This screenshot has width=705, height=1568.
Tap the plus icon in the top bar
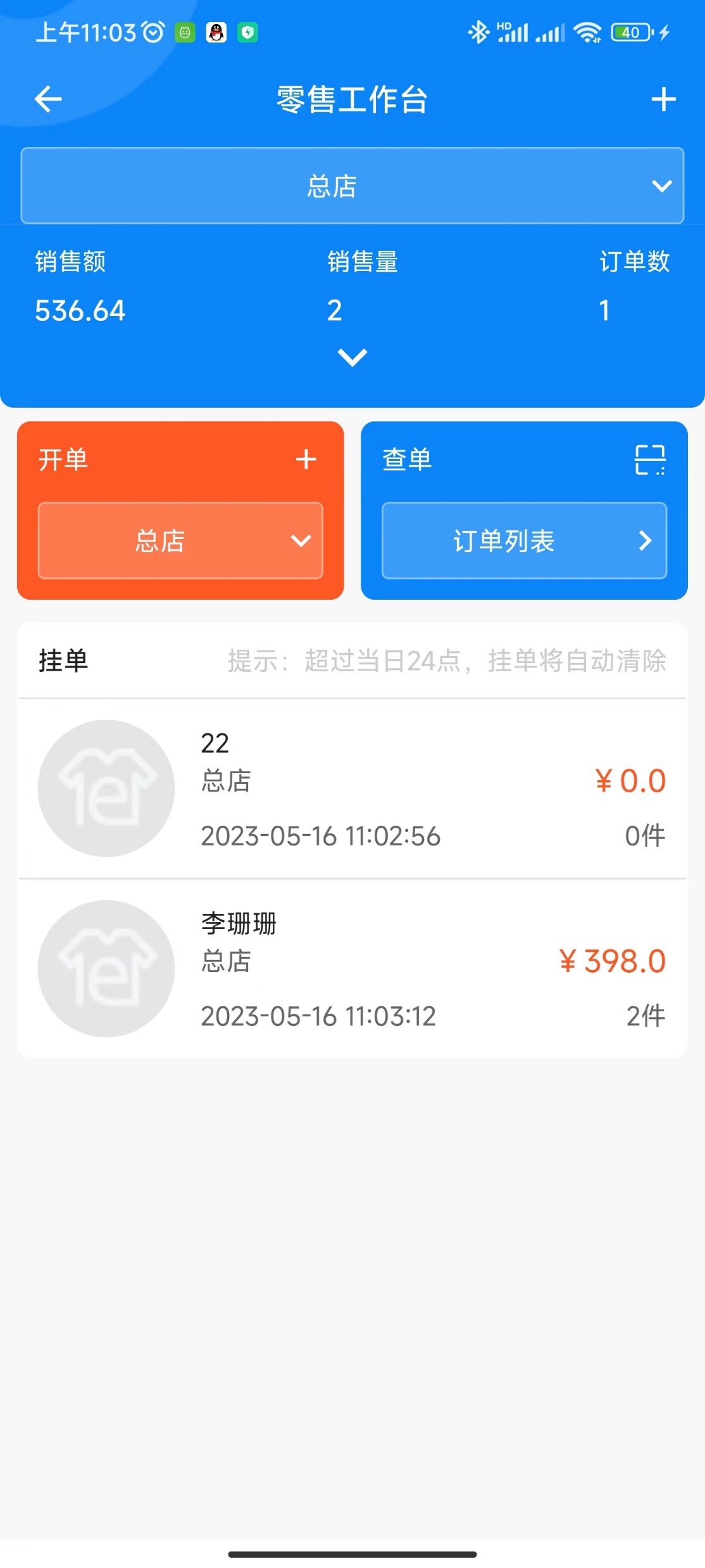[x=663, y=99]
